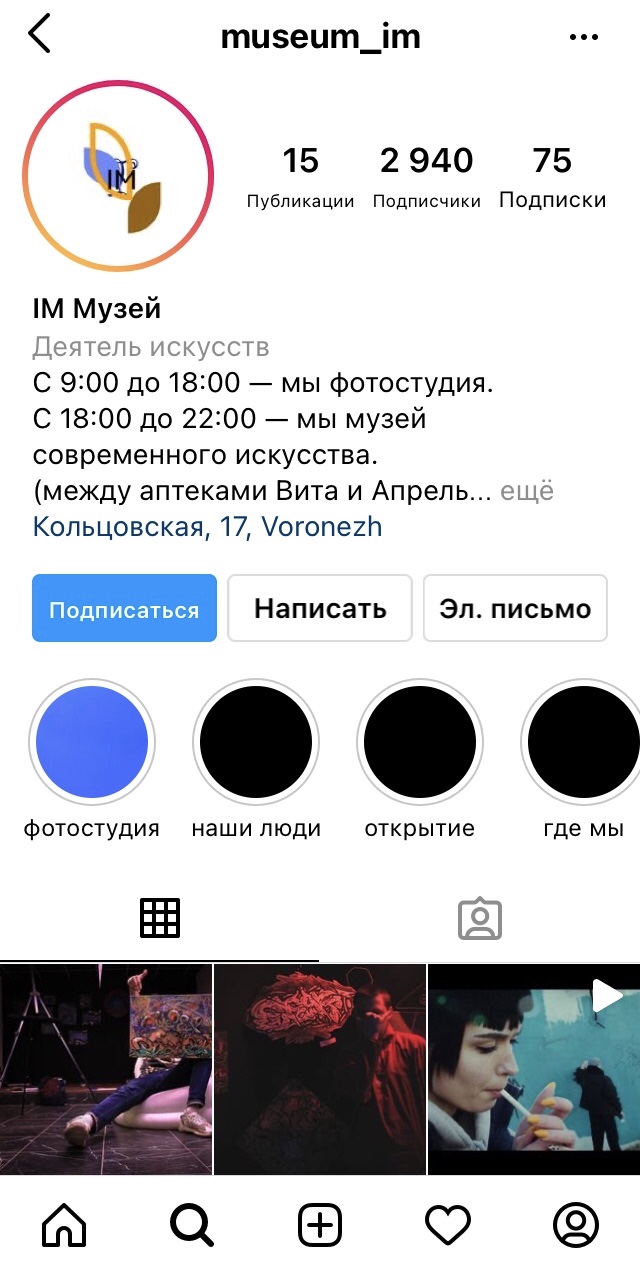This screenshot has width=640, height=1274.
Task: Tap the Эл. письмо email button
Action: [515, 608]
